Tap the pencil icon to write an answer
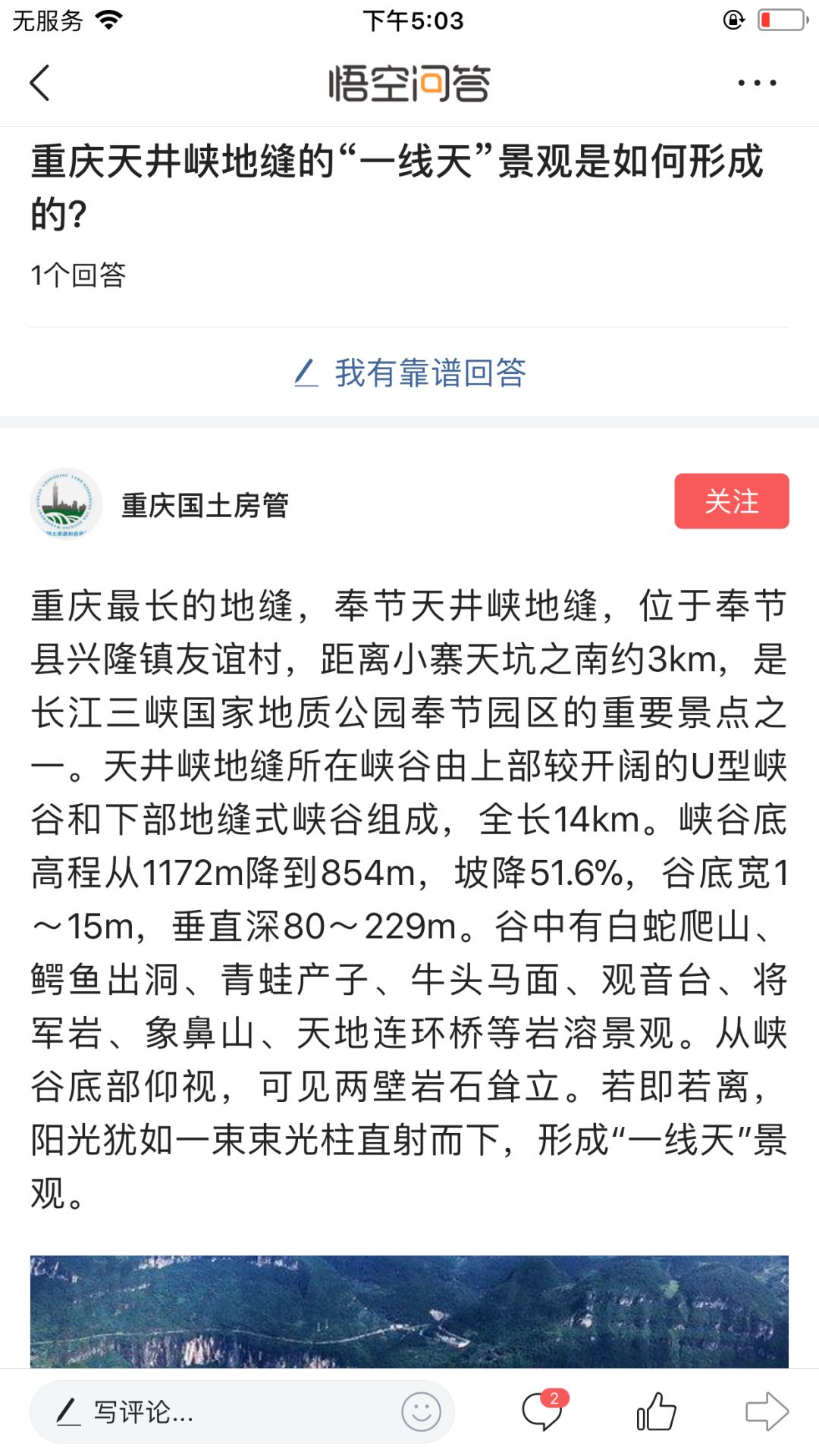Image resolution: width=819 pixels, height=1456 pixels. (308, 374)
